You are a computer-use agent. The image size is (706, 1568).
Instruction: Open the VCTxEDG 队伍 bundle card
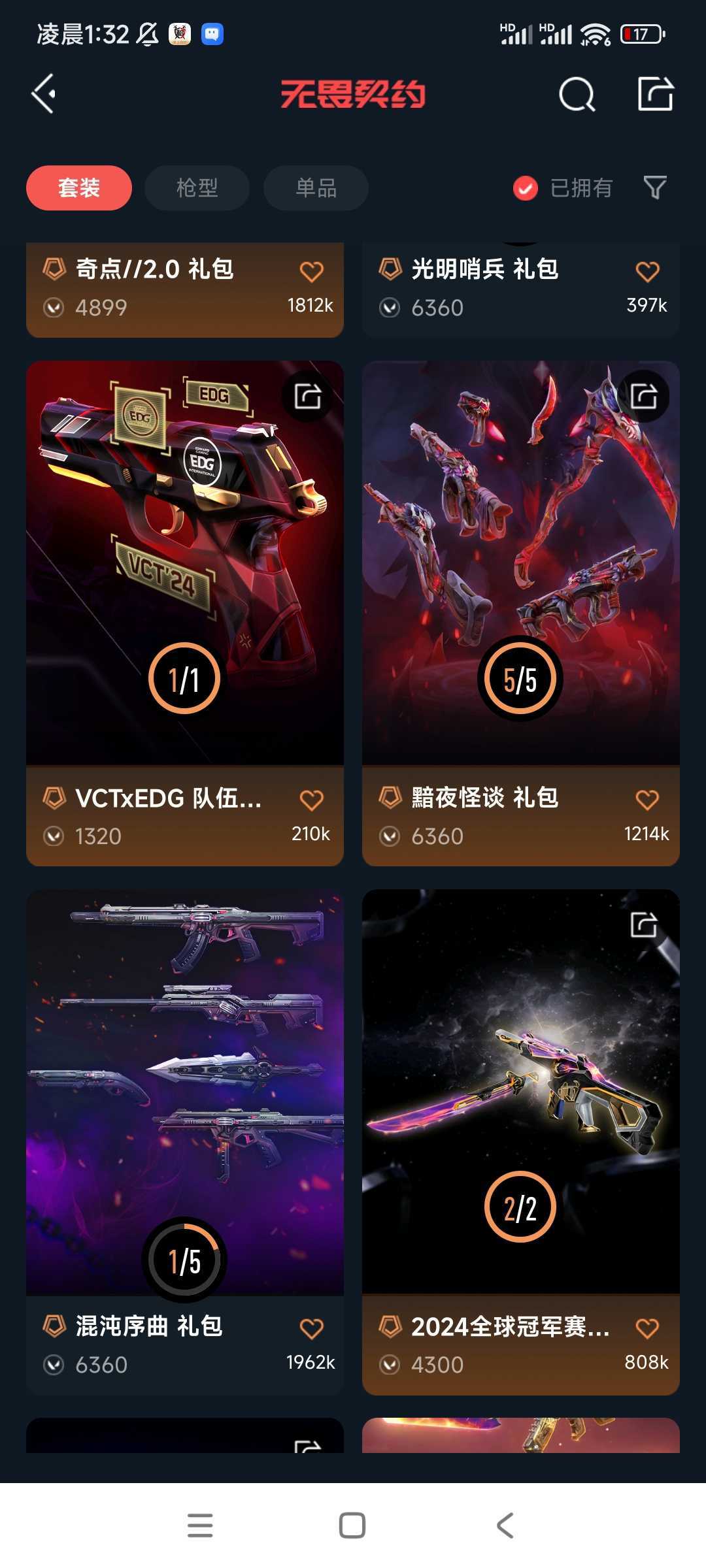(x=185, y=613)
